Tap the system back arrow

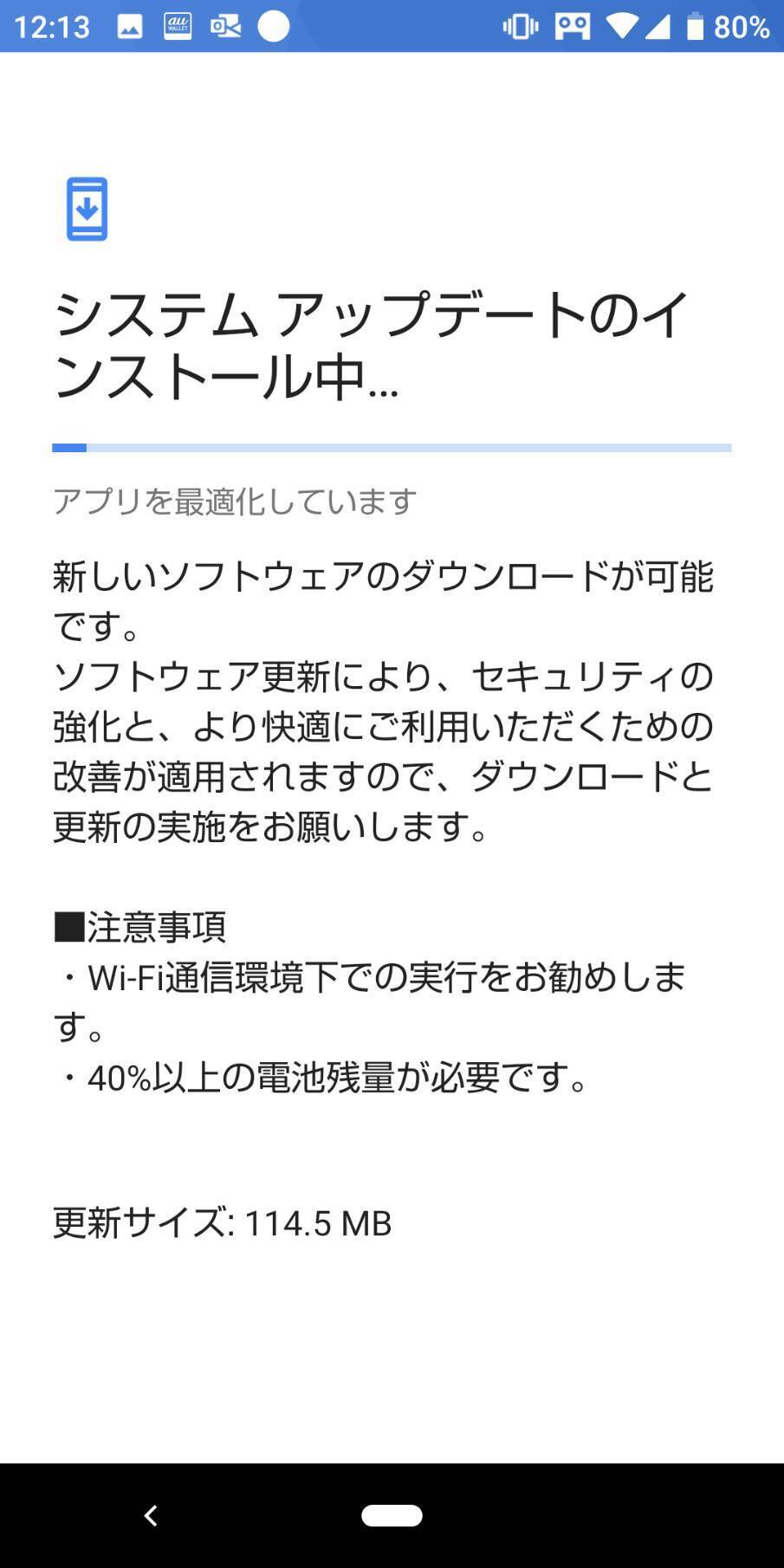pos(151,1515)
